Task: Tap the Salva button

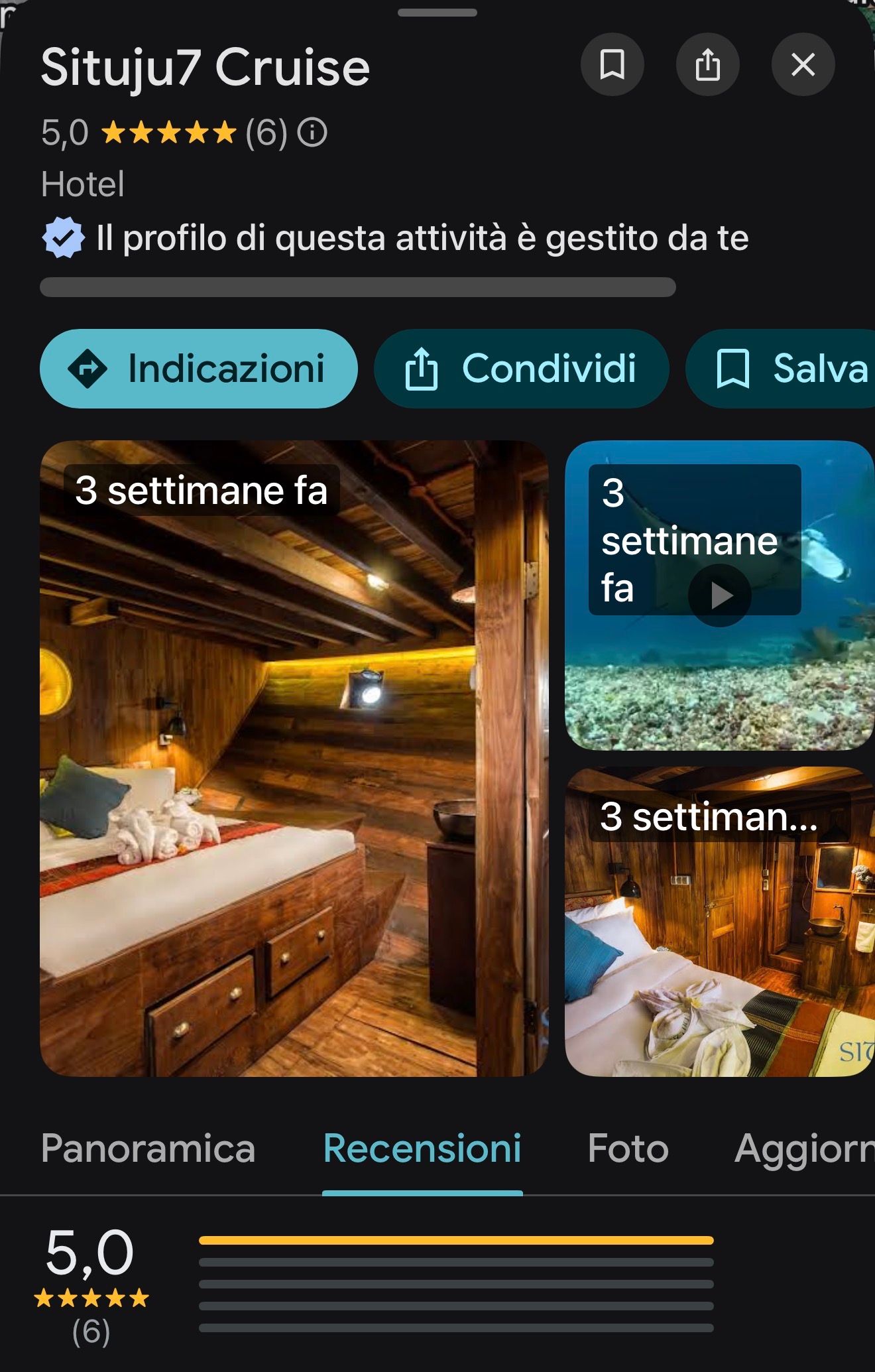Action: tap(781, 369)
